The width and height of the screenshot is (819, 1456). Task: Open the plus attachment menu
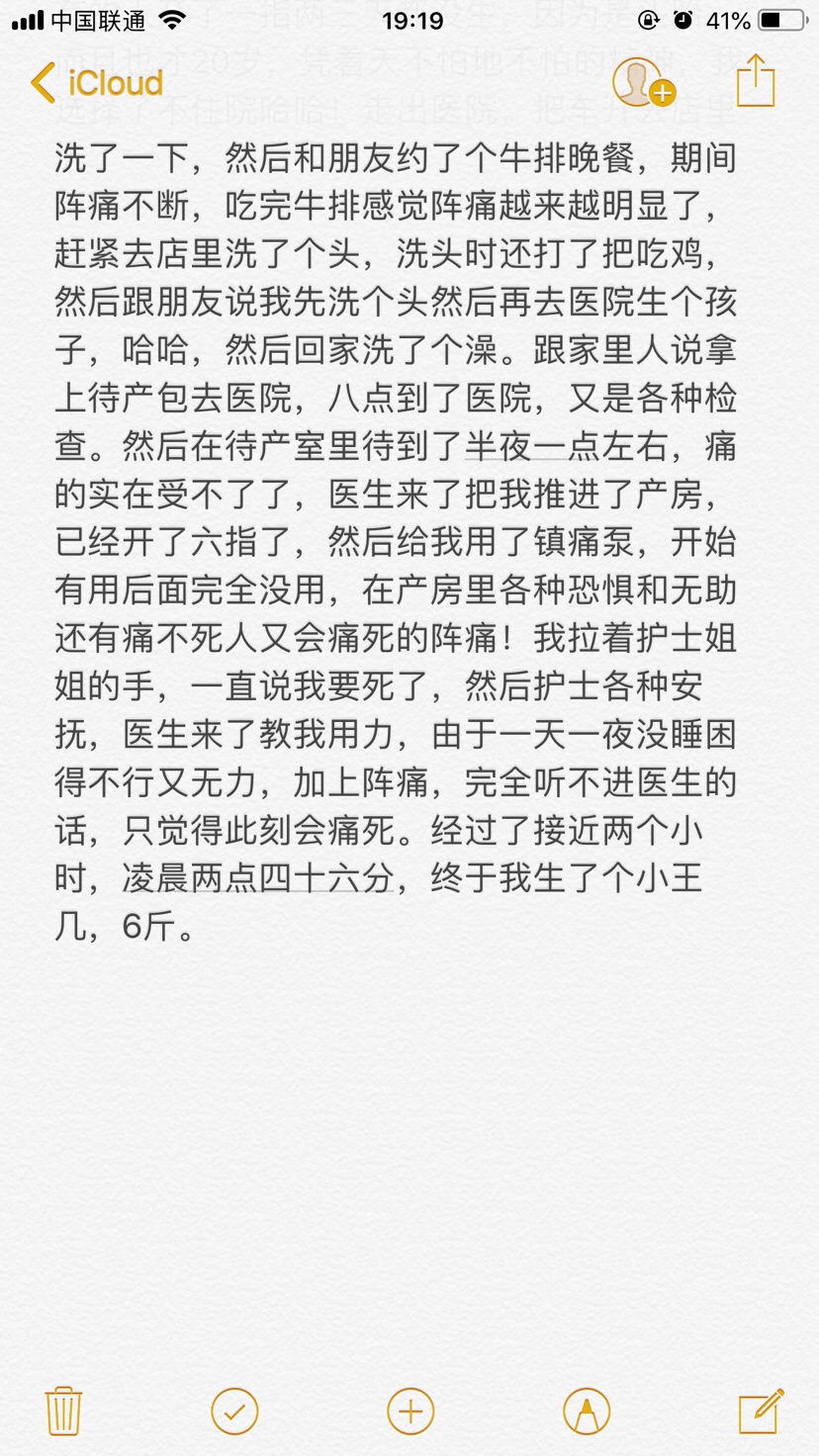tap(410, 1410)
